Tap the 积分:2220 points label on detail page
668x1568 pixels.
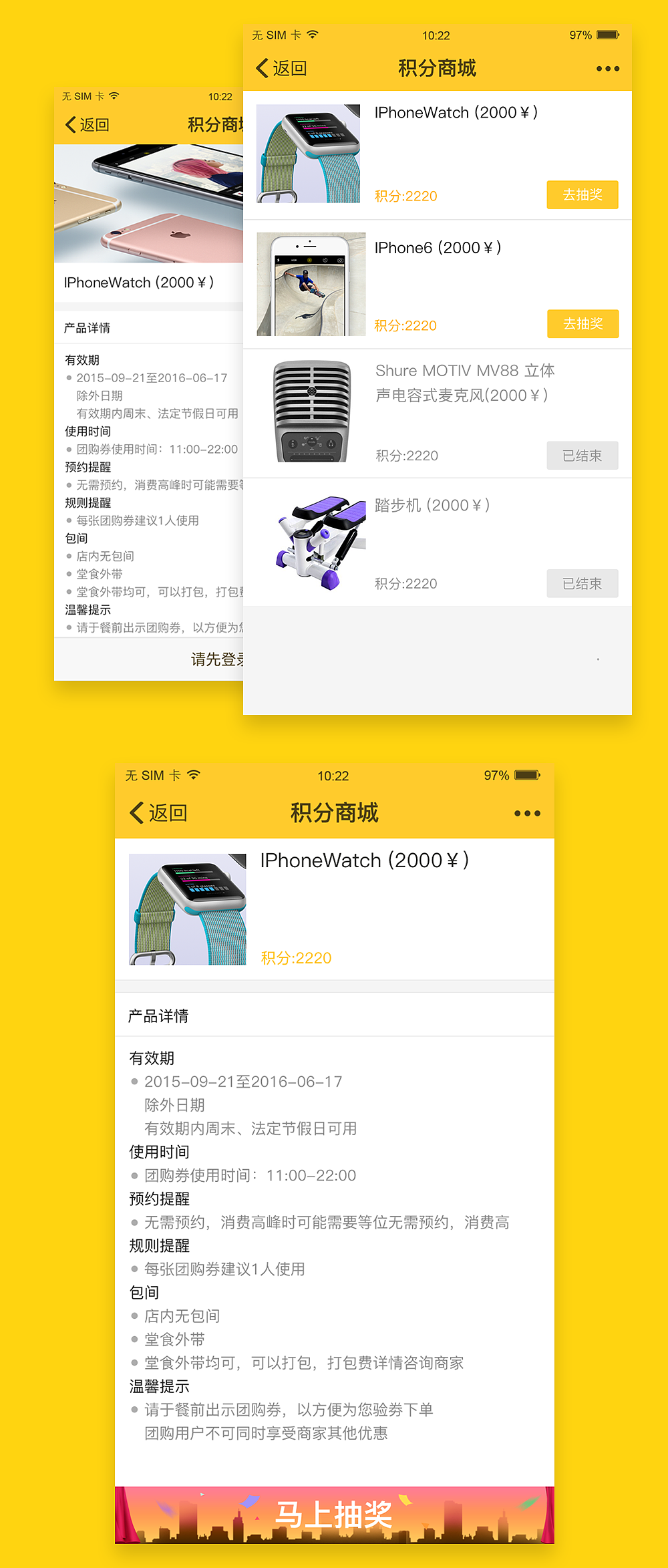click(x=295, y=957)
